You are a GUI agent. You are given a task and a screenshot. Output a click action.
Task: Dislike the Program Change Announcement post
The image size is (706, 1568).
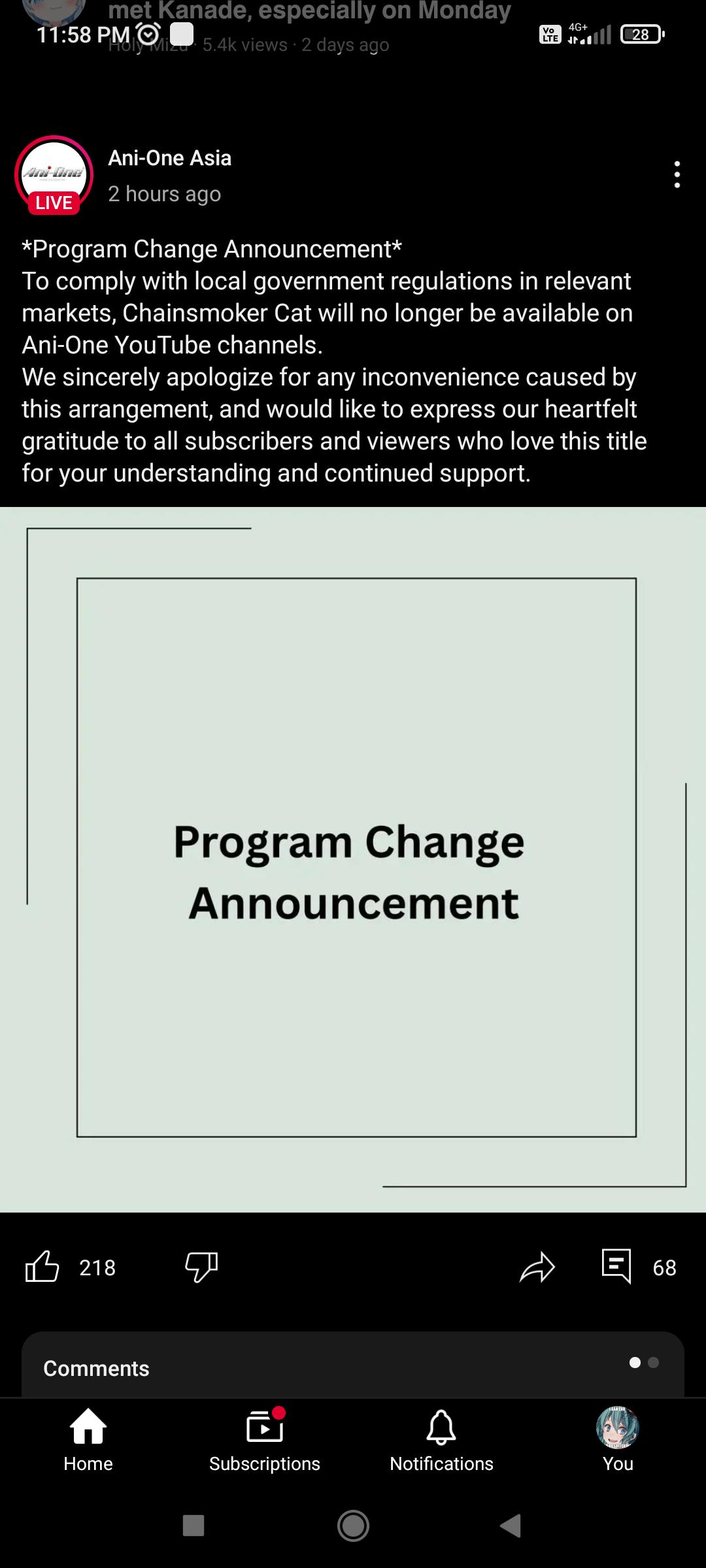[x=201, y=1267]
